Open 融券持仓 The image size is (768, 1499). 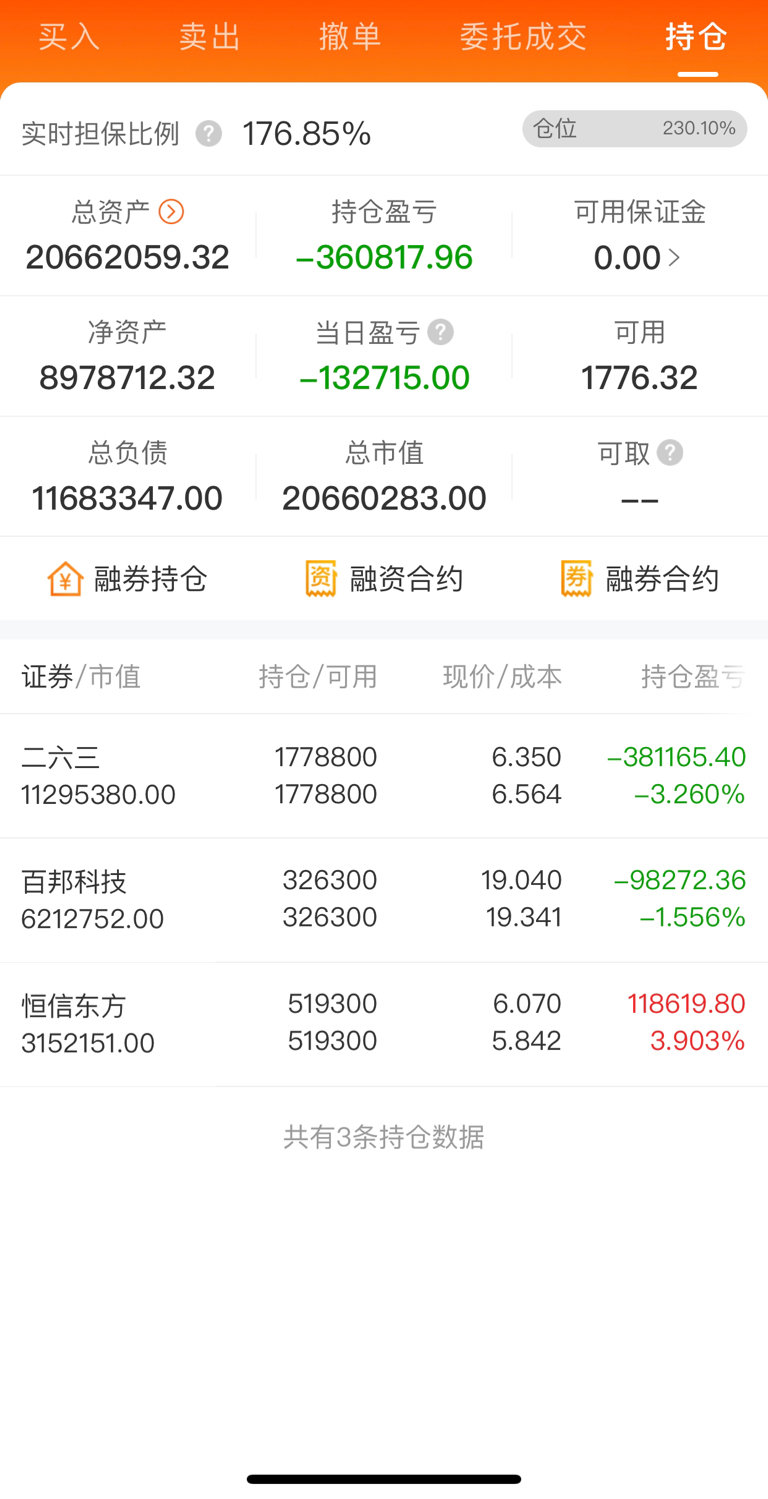(128, 579)
